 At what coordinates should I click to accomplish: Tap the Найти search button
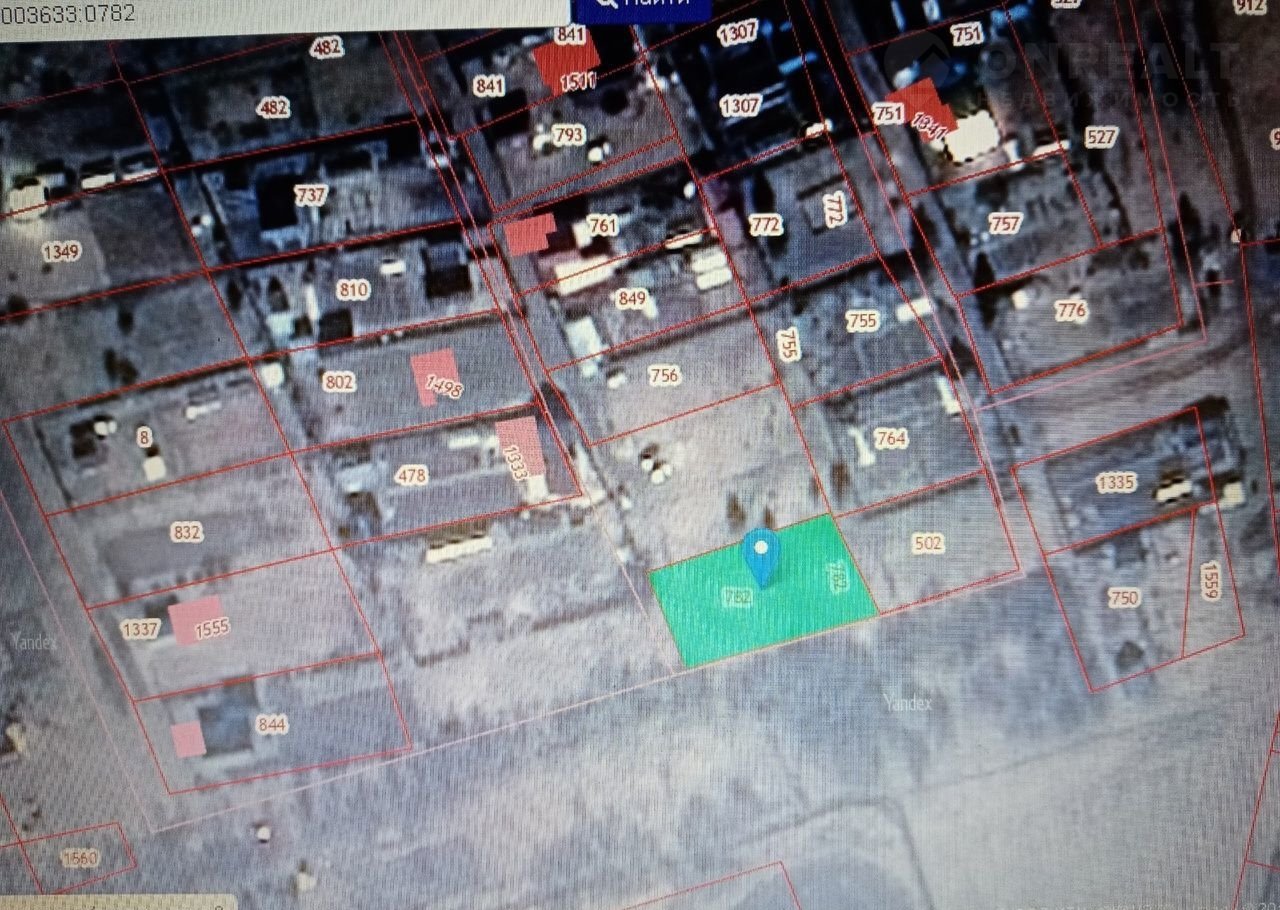tap(641, 8)
